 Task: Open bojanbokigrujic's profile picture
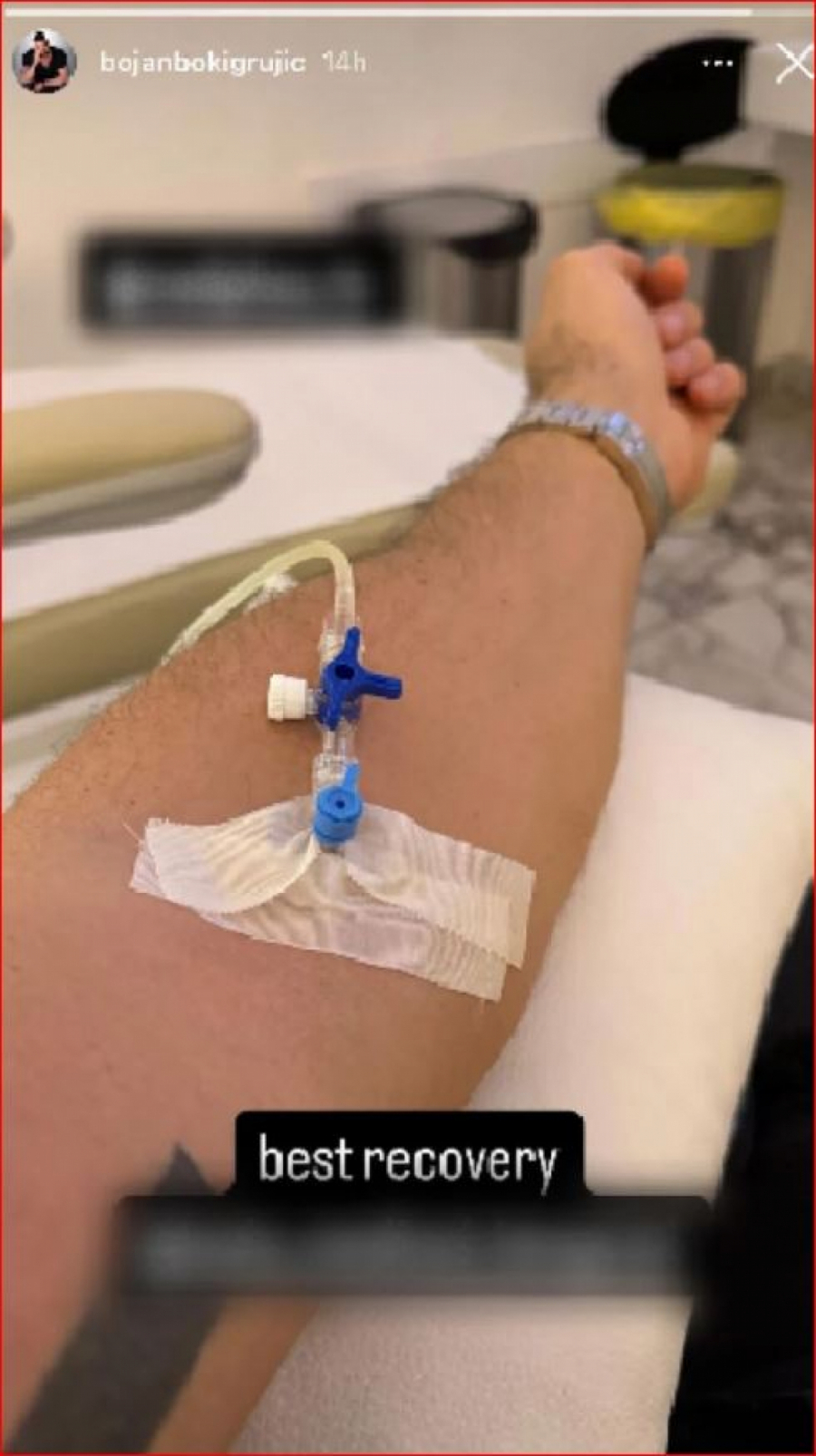(43, 62)
